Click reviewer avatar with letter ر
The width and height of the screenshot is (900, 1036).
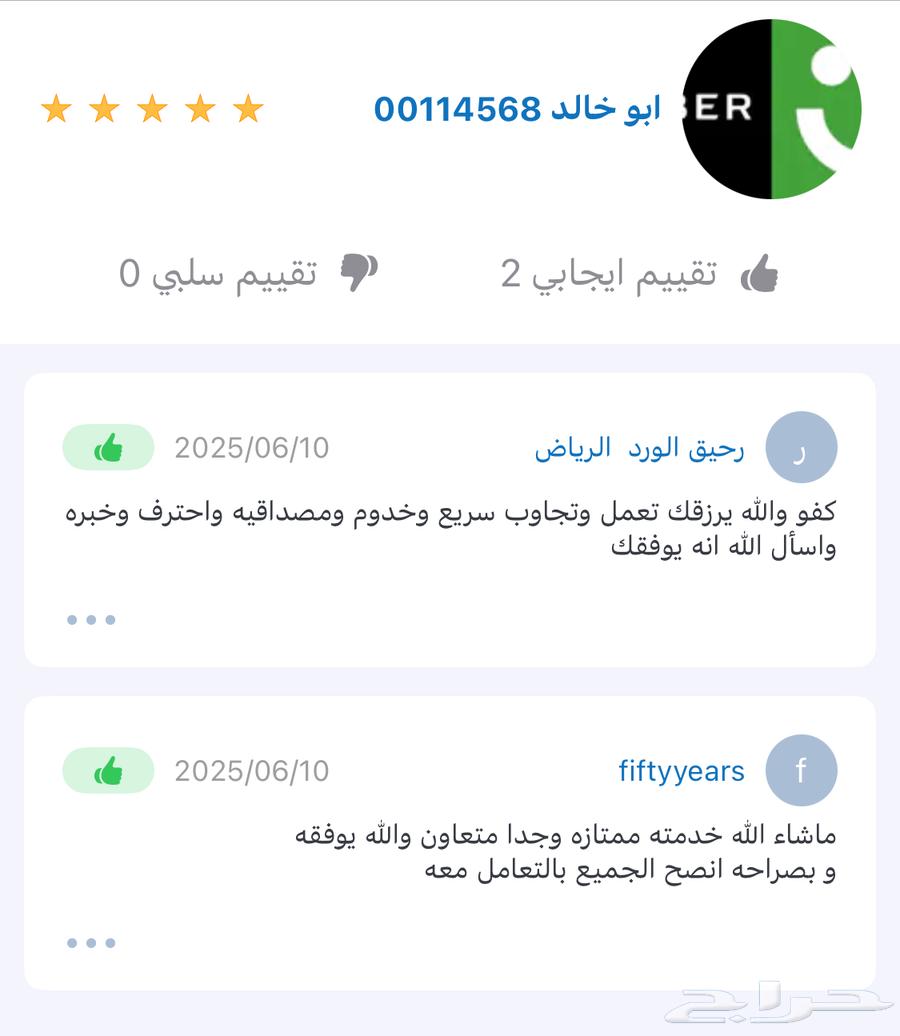pyautogui.click(x=801, y=446)
